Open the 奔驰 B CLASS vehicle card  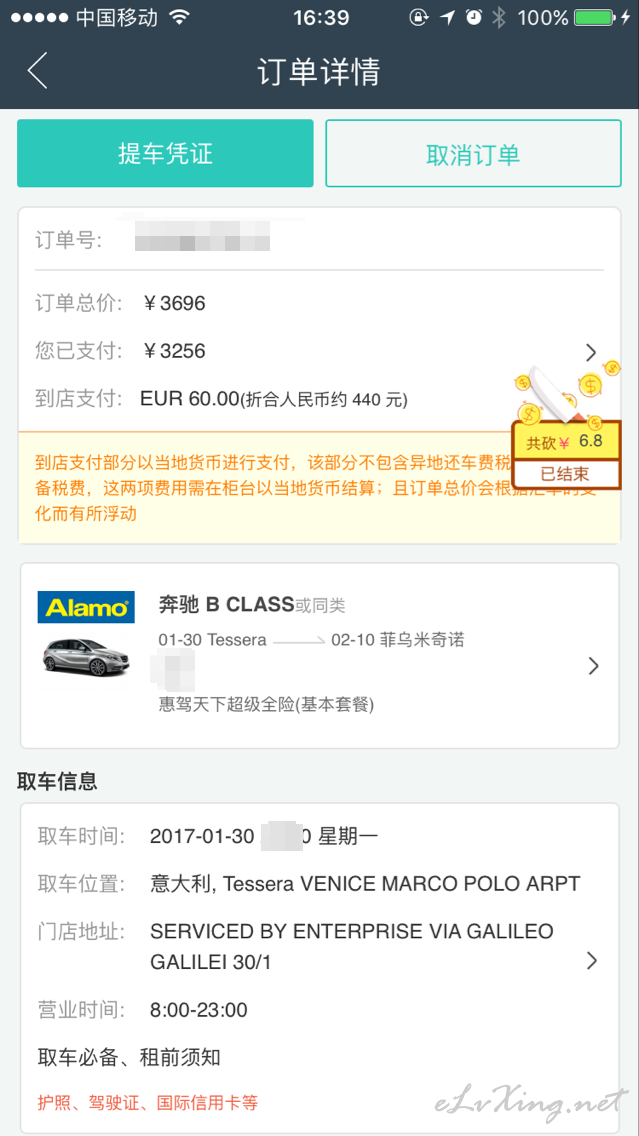(320, 656)
